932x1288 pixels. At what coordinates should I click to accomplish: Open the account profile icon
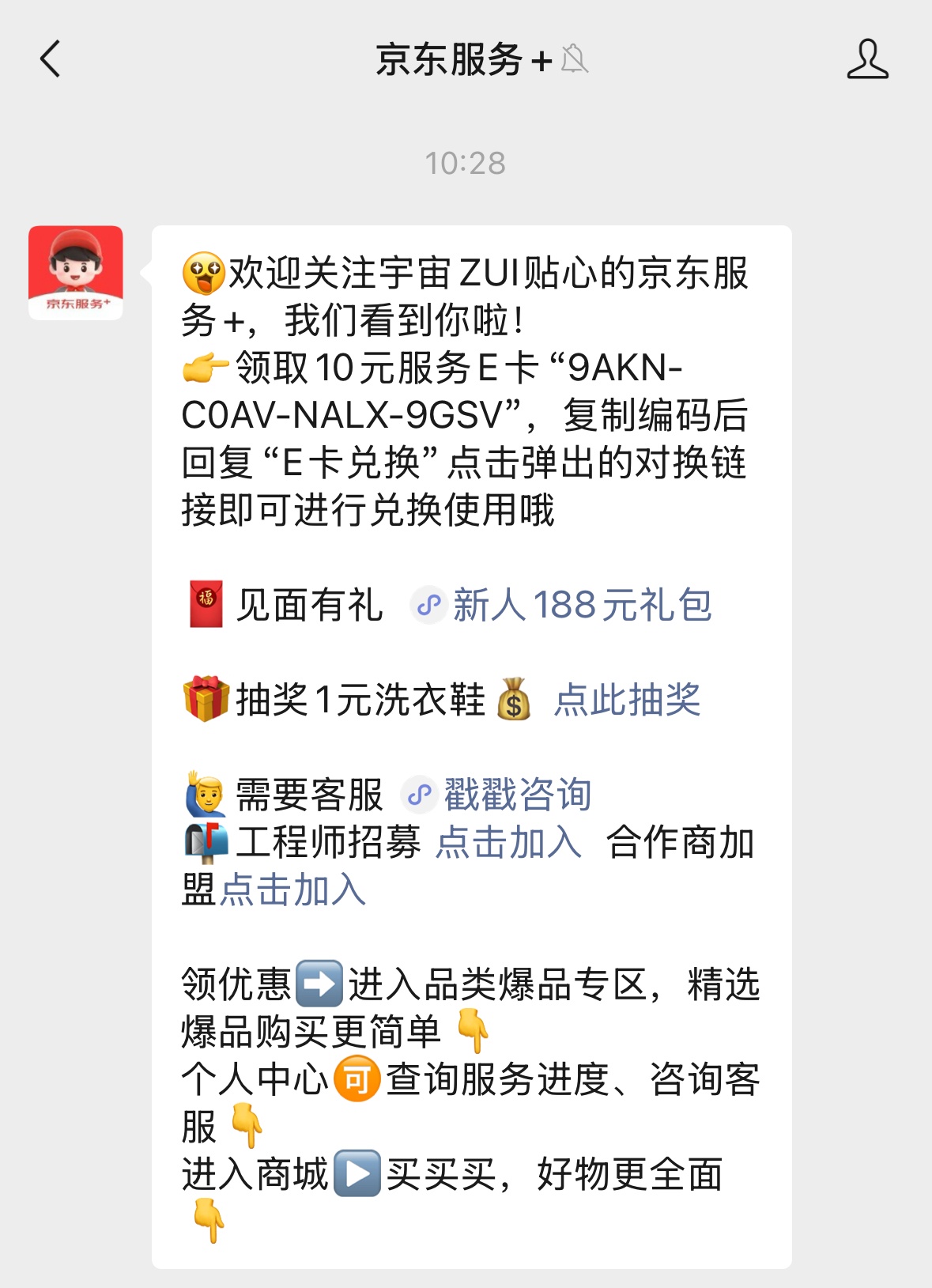867,59
